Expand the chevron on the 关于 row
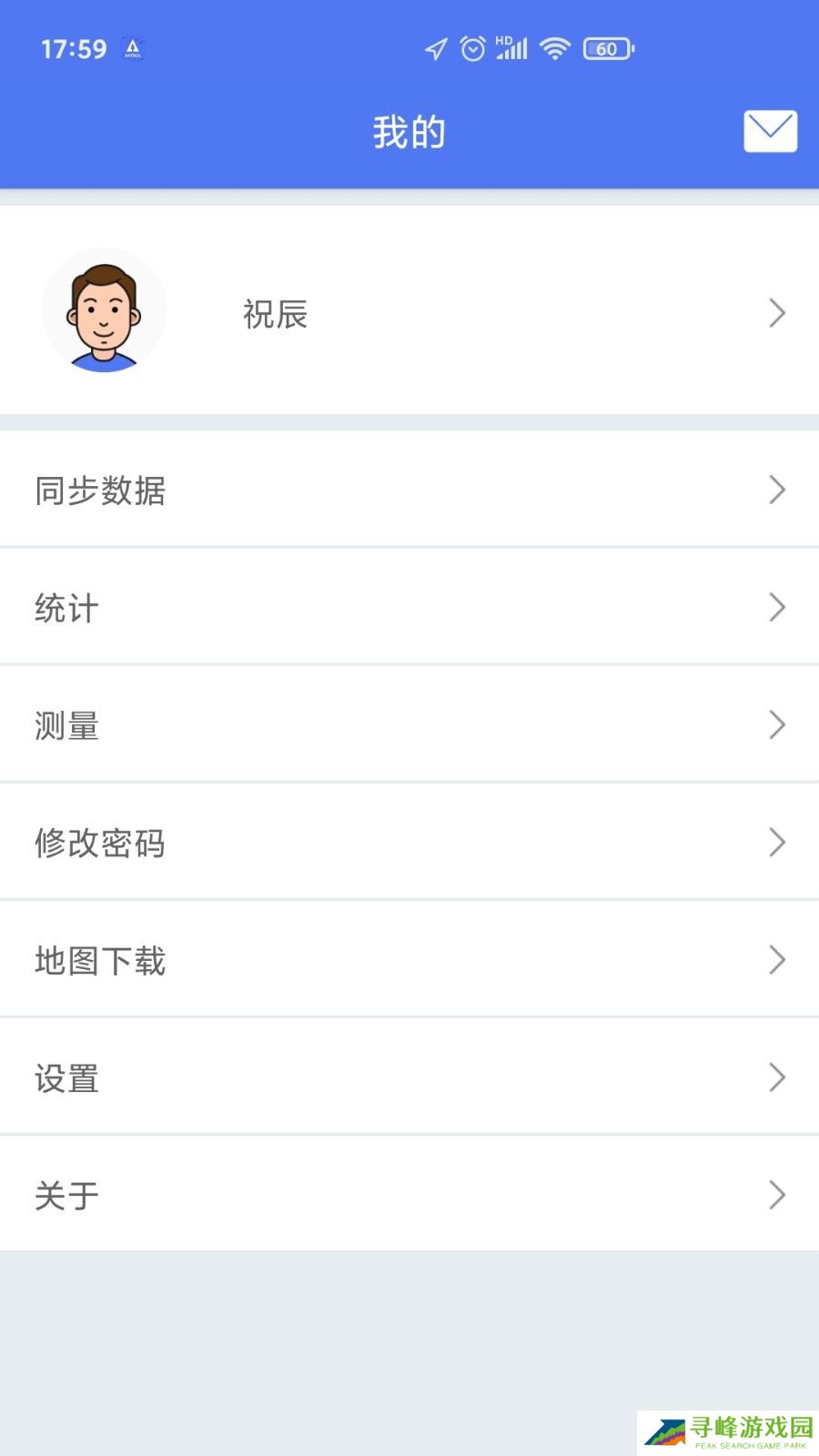The width and height of the screenshot is (819, 1456). (x=777, y=1195)
